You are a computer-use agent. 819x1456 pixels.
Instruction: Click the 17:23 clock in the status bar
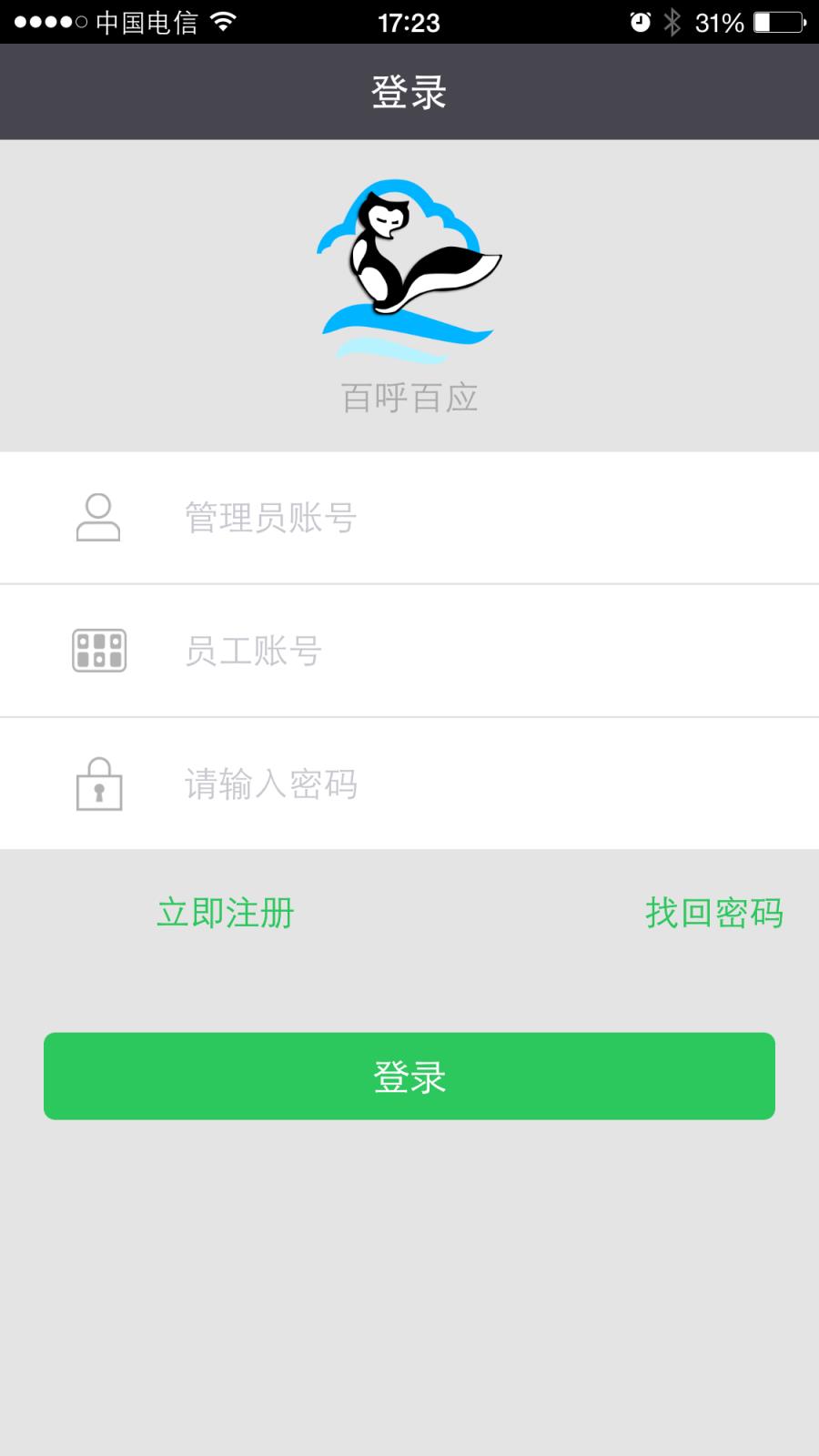409,20
